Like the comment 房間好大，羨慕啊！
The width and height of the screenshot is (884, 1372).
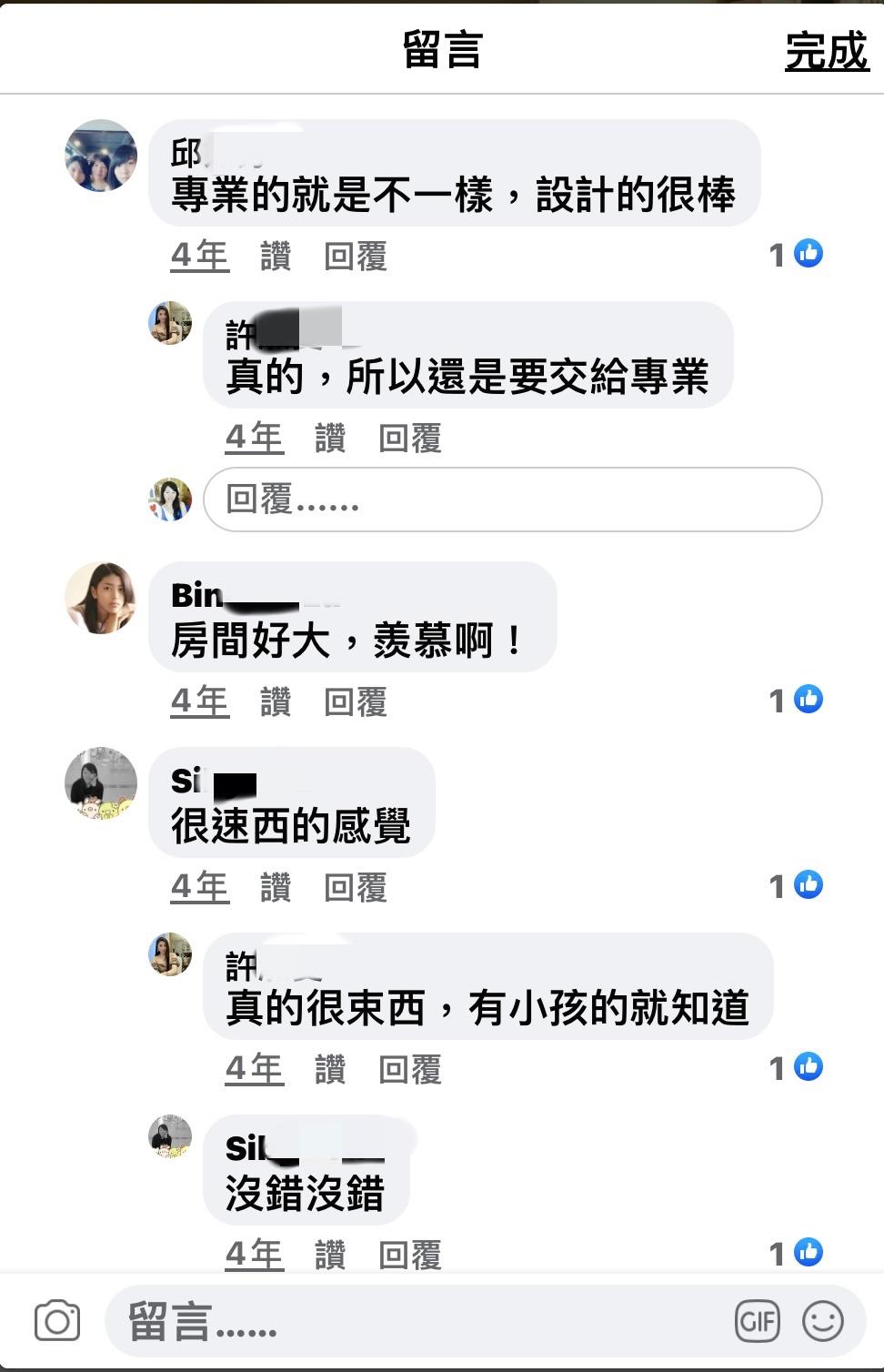pyautogui.click(x=276, y=701)
